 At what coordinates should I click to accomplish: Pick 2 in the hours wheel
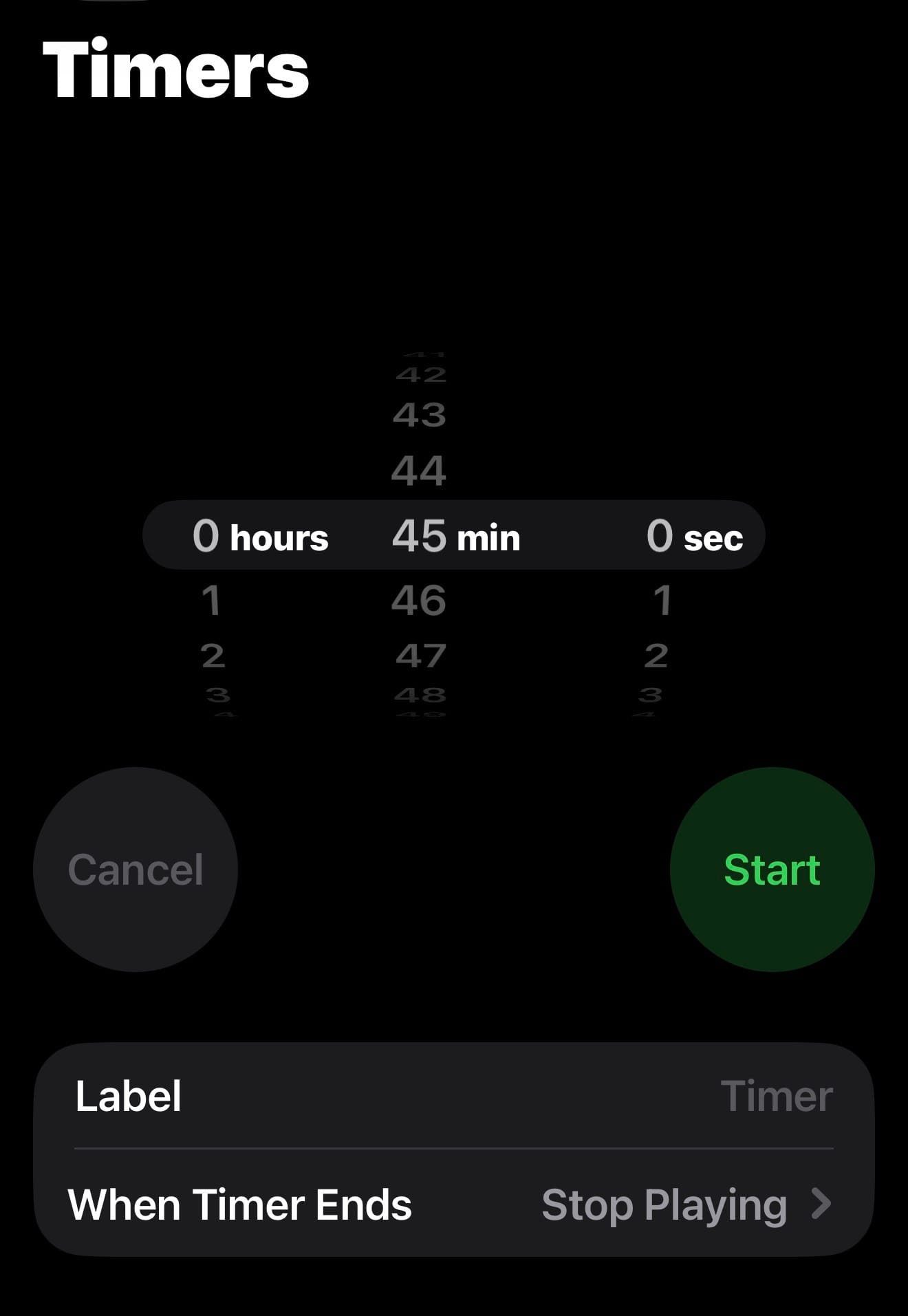point(213,656)
